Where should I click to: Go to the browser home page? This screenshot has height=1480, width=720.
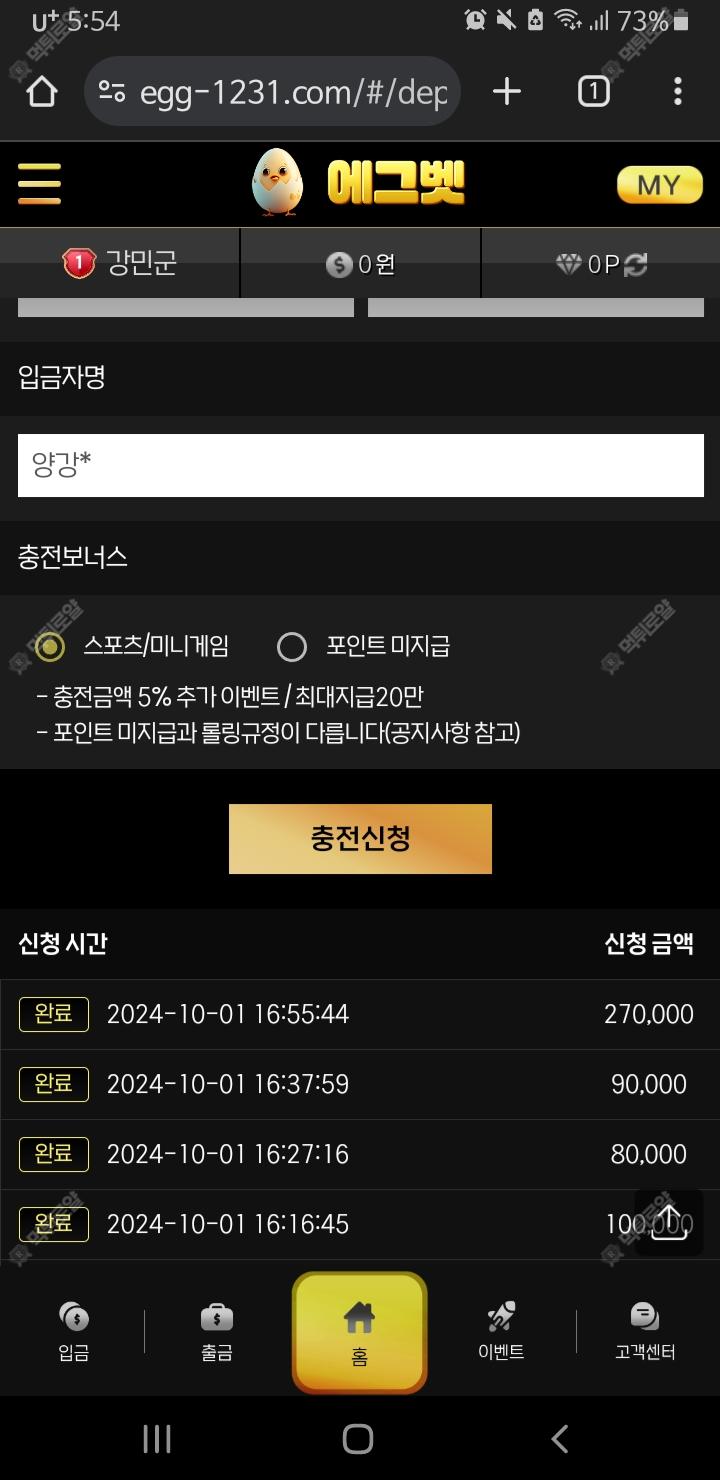coord(41,92)
